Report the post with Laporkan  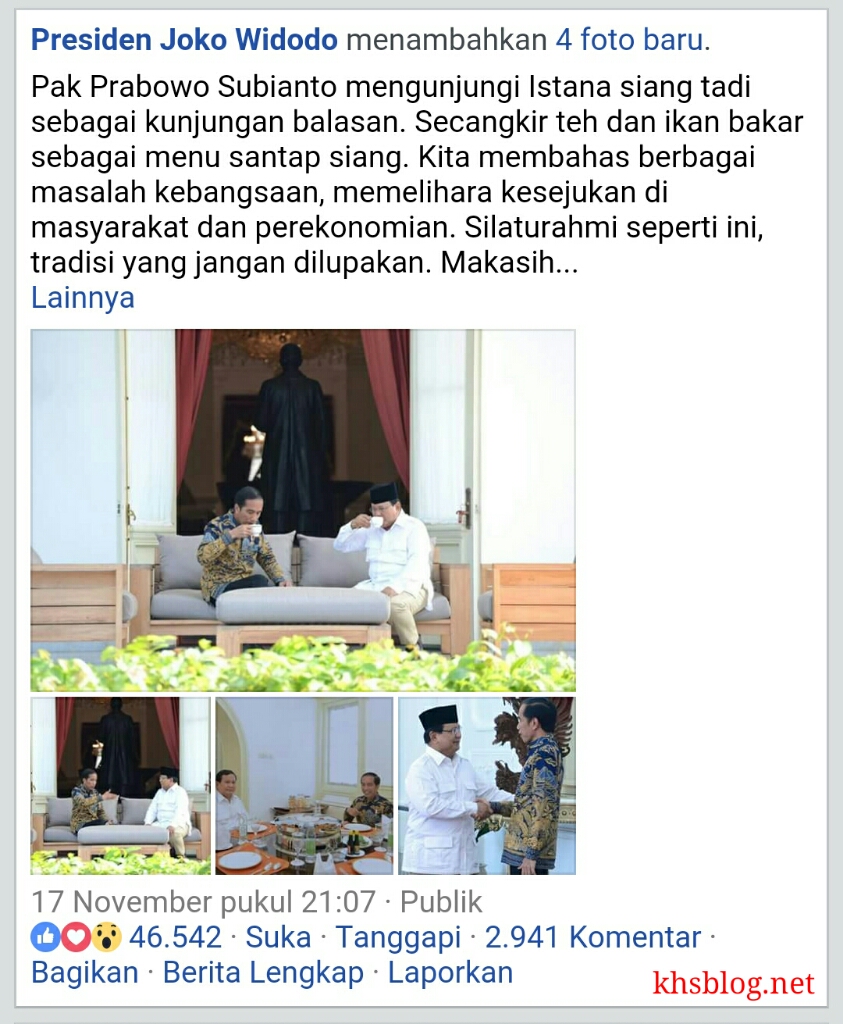(450, 972)
